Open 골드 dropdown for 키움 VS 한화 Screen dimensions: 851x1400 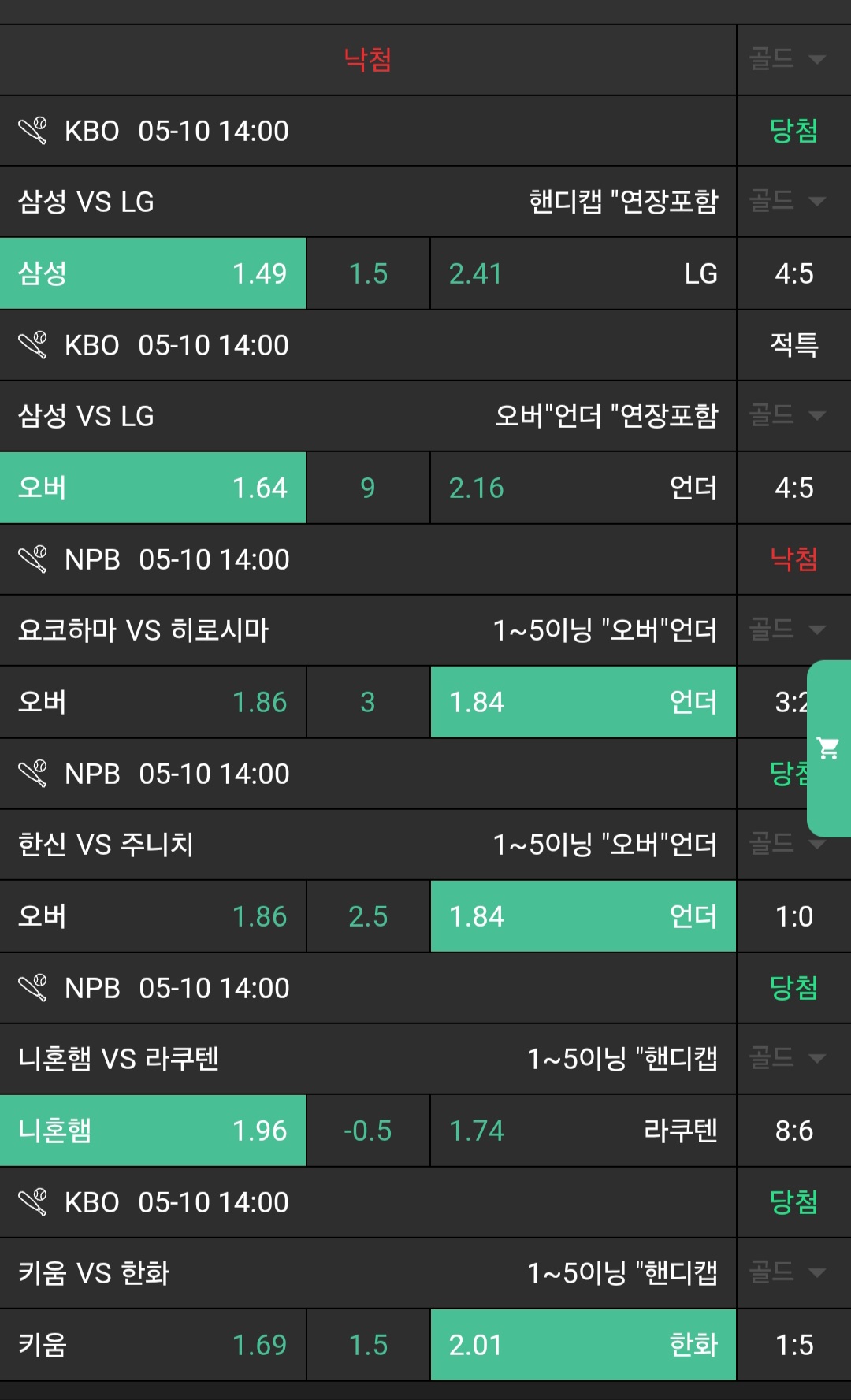pyautogui.click(x=786, y=1272)
